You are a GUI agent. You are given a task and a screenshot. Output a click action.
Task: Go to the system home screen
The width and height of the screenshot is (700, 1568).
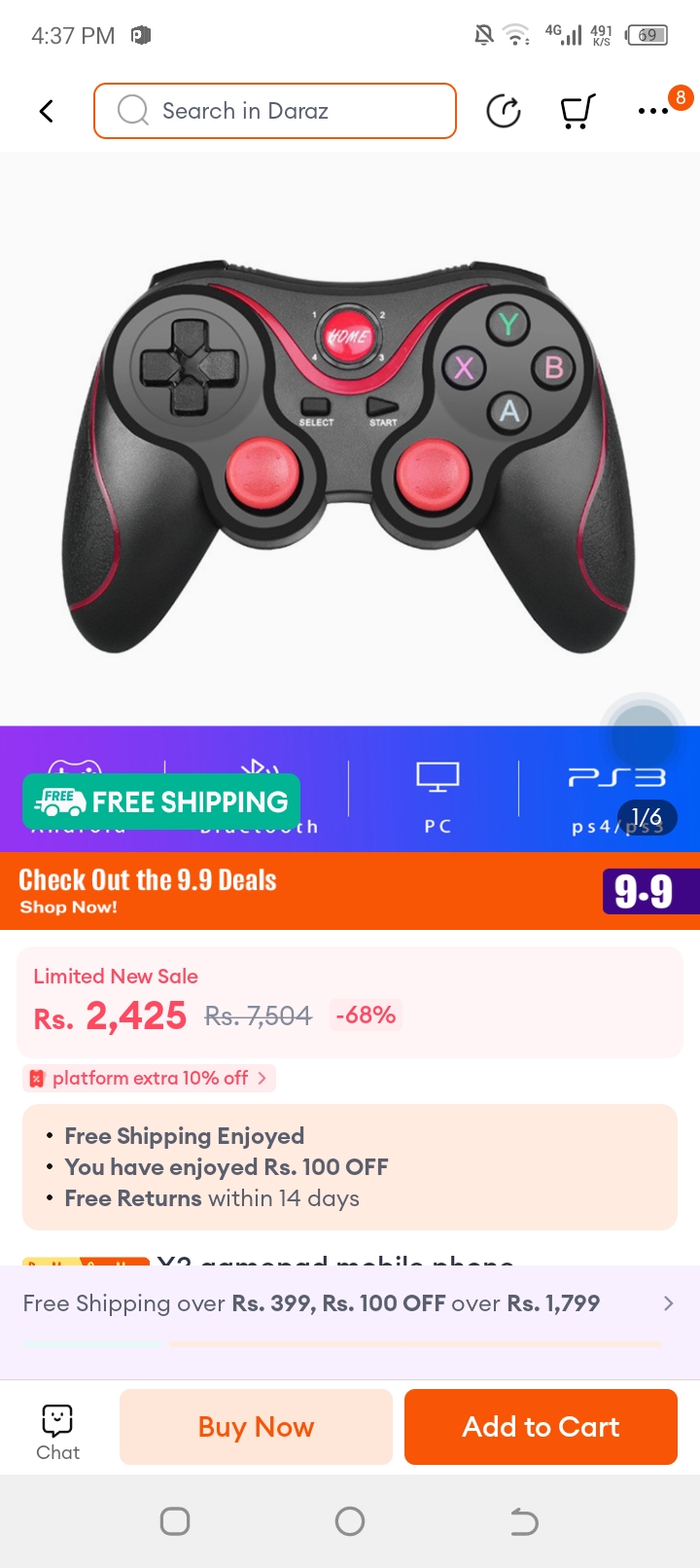350,1521
